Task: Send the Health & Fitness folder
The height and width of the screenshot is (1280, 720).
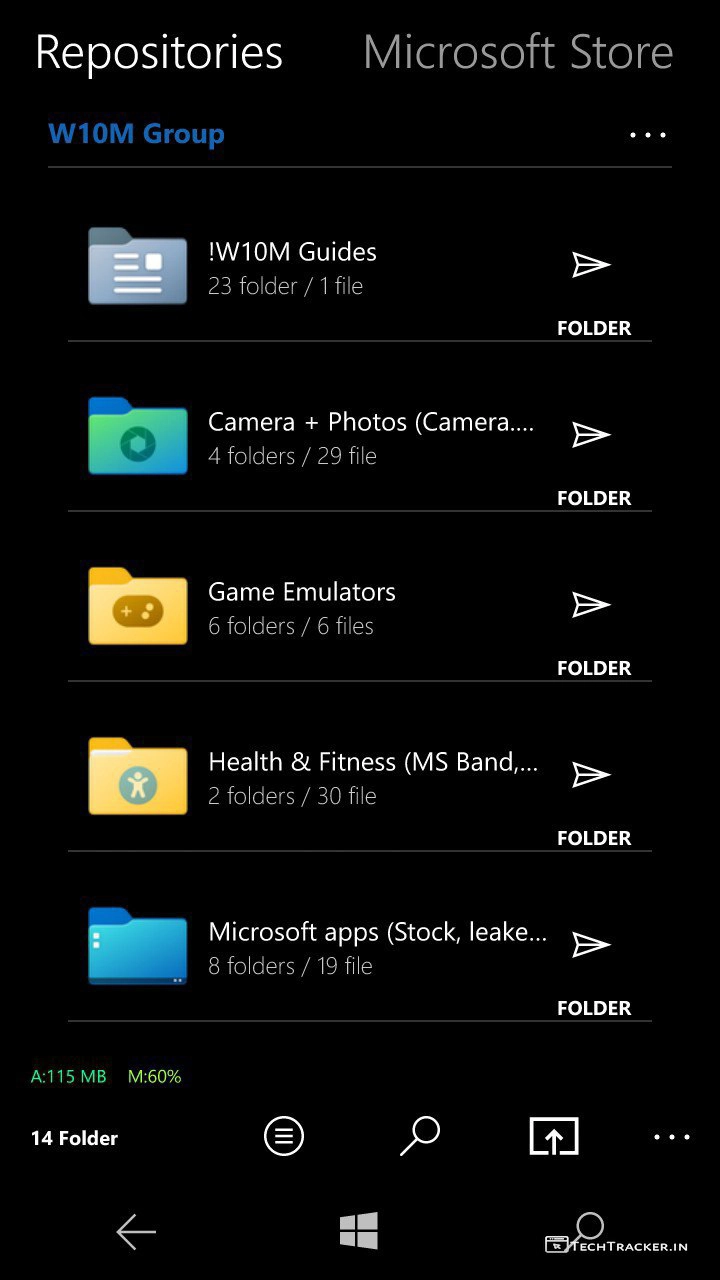Action: [590, 775]
